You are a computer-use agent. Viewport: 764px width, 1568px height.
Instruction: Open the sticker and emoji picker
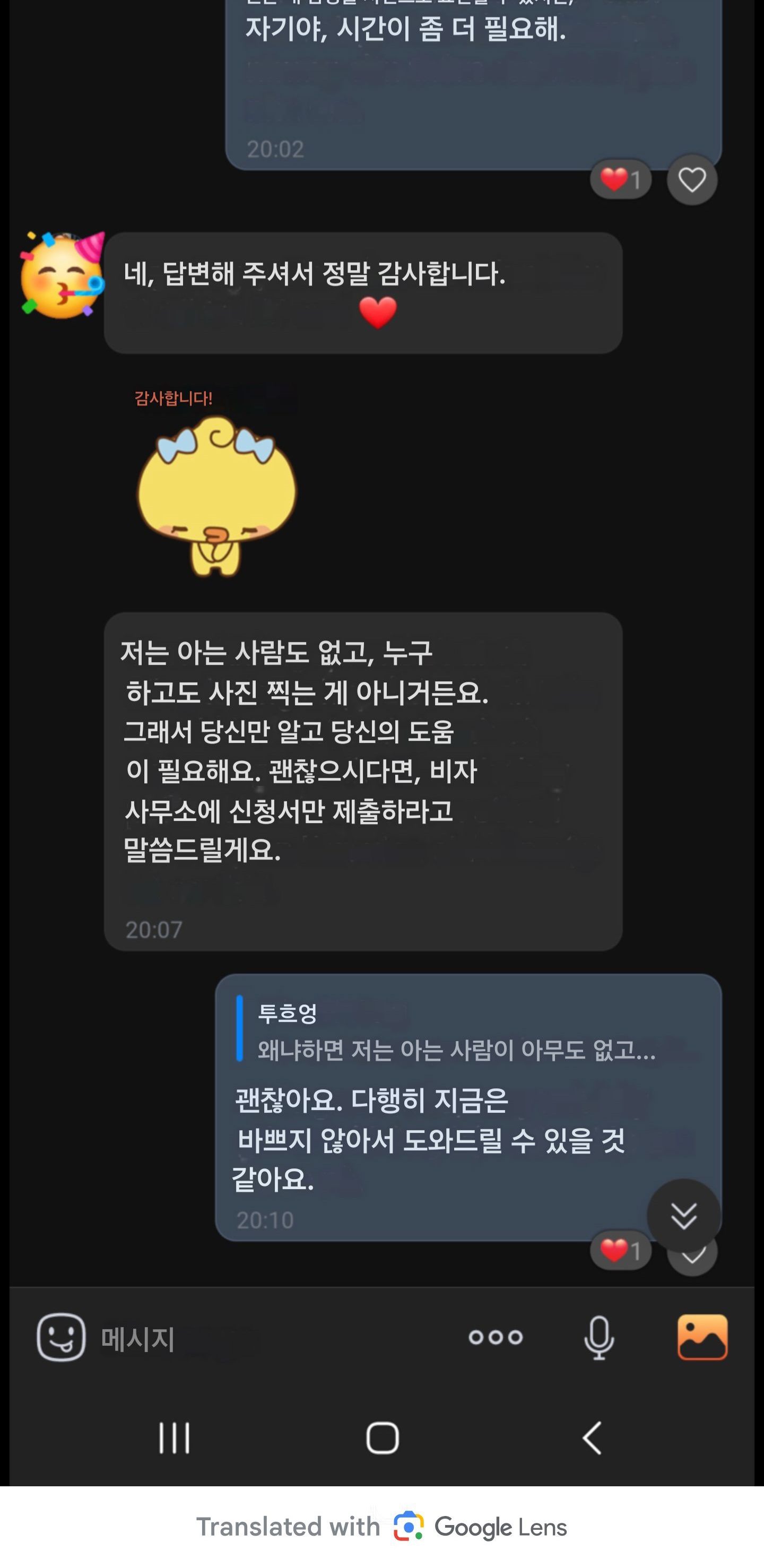coord(61,1337)
